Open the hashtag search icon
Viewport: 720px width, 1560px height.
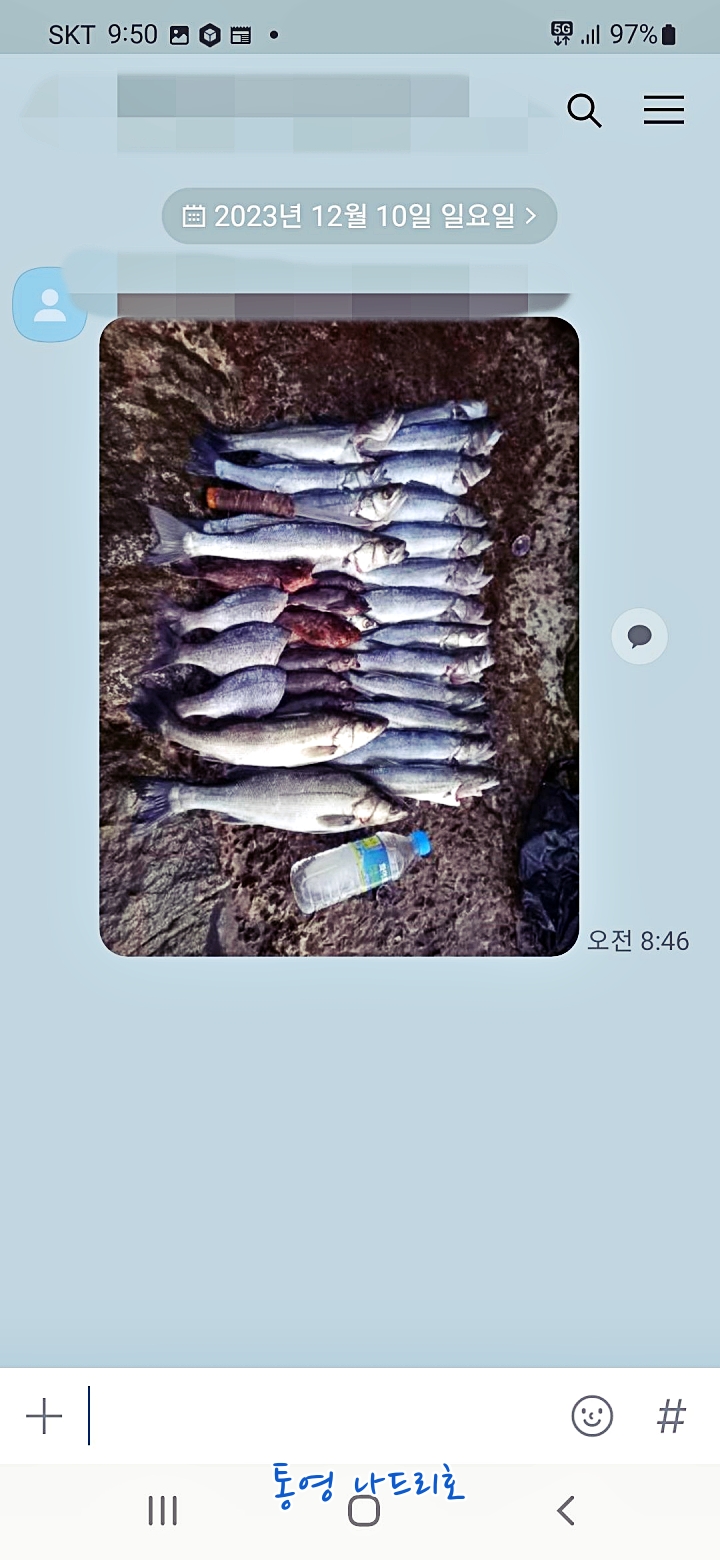[669, 1416]
